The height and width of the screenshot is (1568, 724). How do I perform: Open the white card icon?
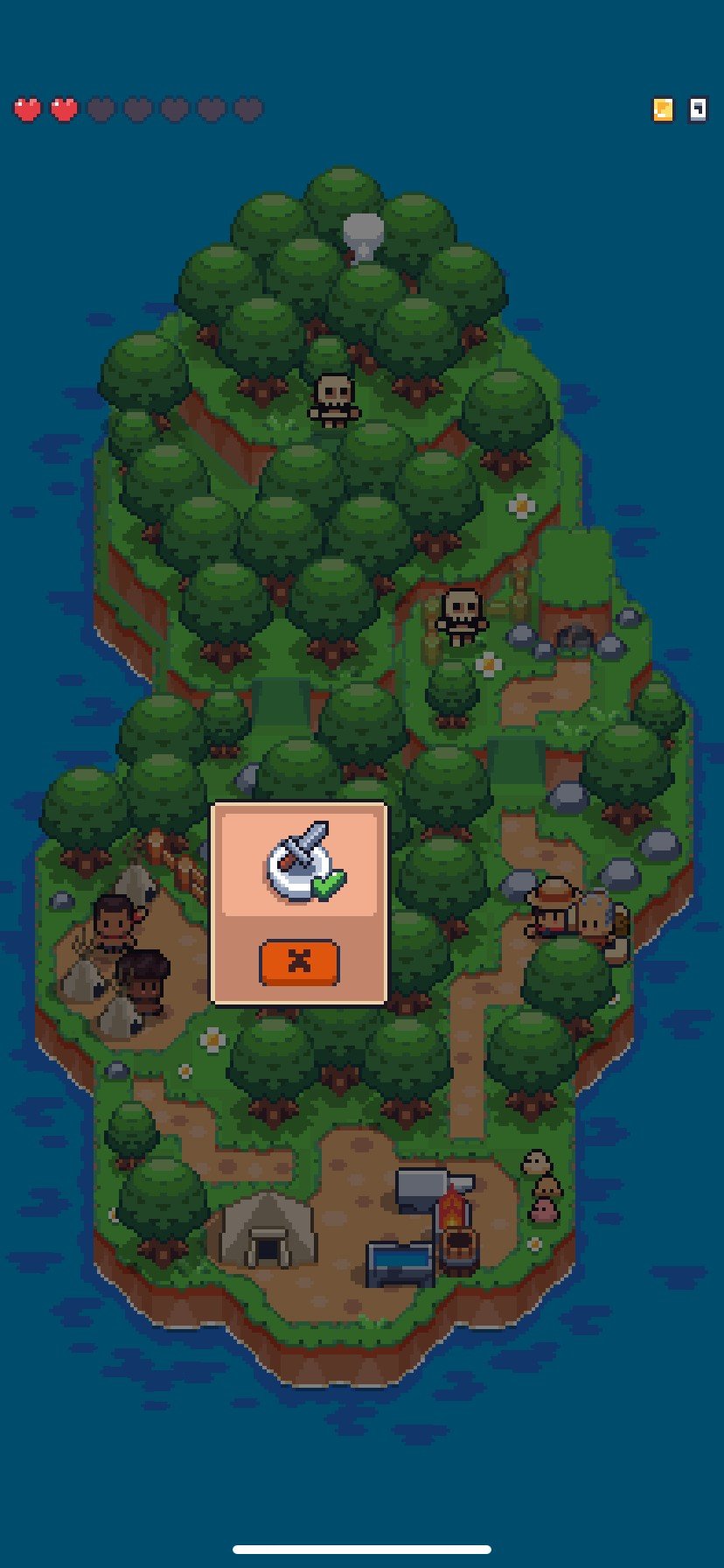(x=697, y=109)
